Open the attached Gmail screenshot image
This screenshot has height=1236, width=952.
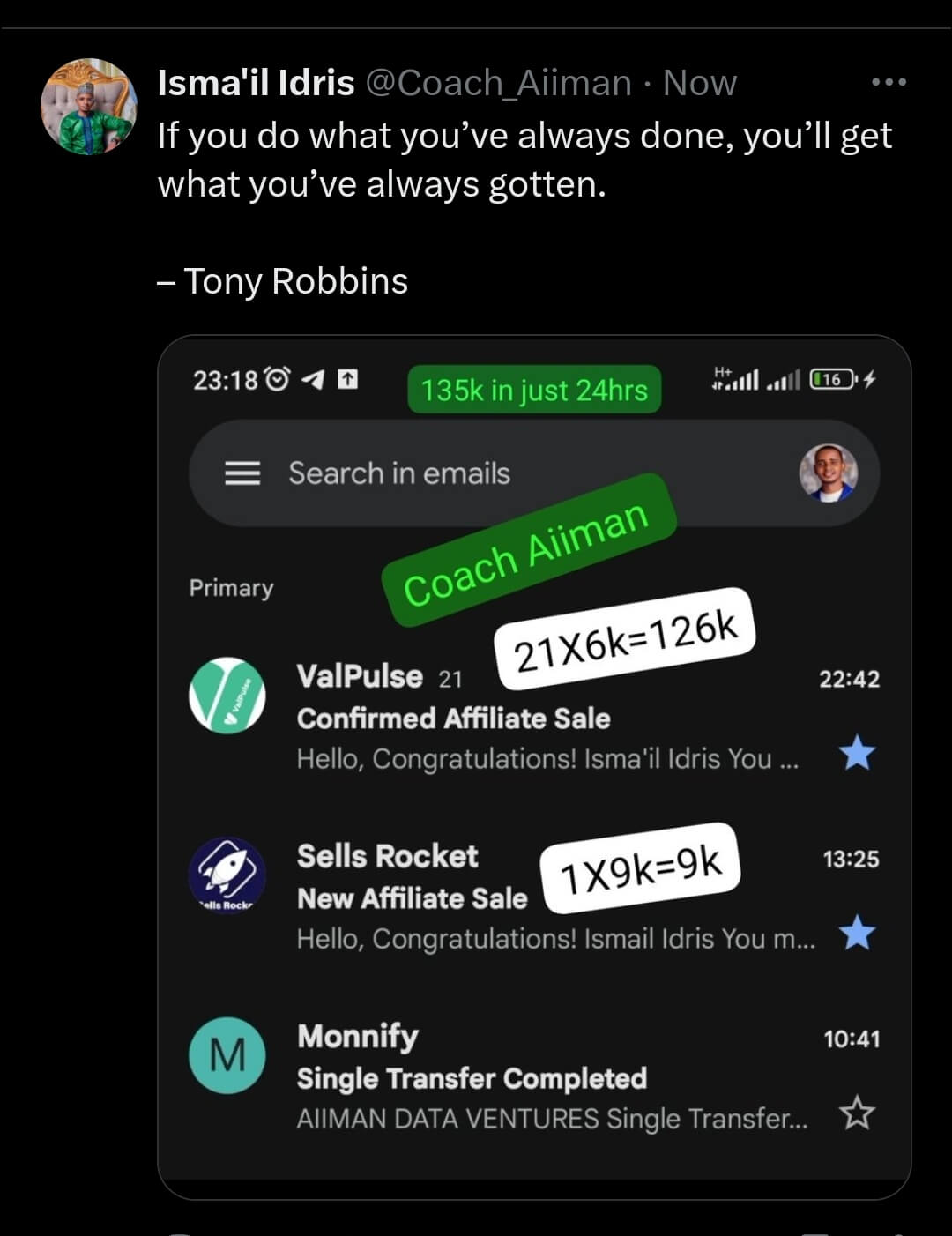(533, 767)
